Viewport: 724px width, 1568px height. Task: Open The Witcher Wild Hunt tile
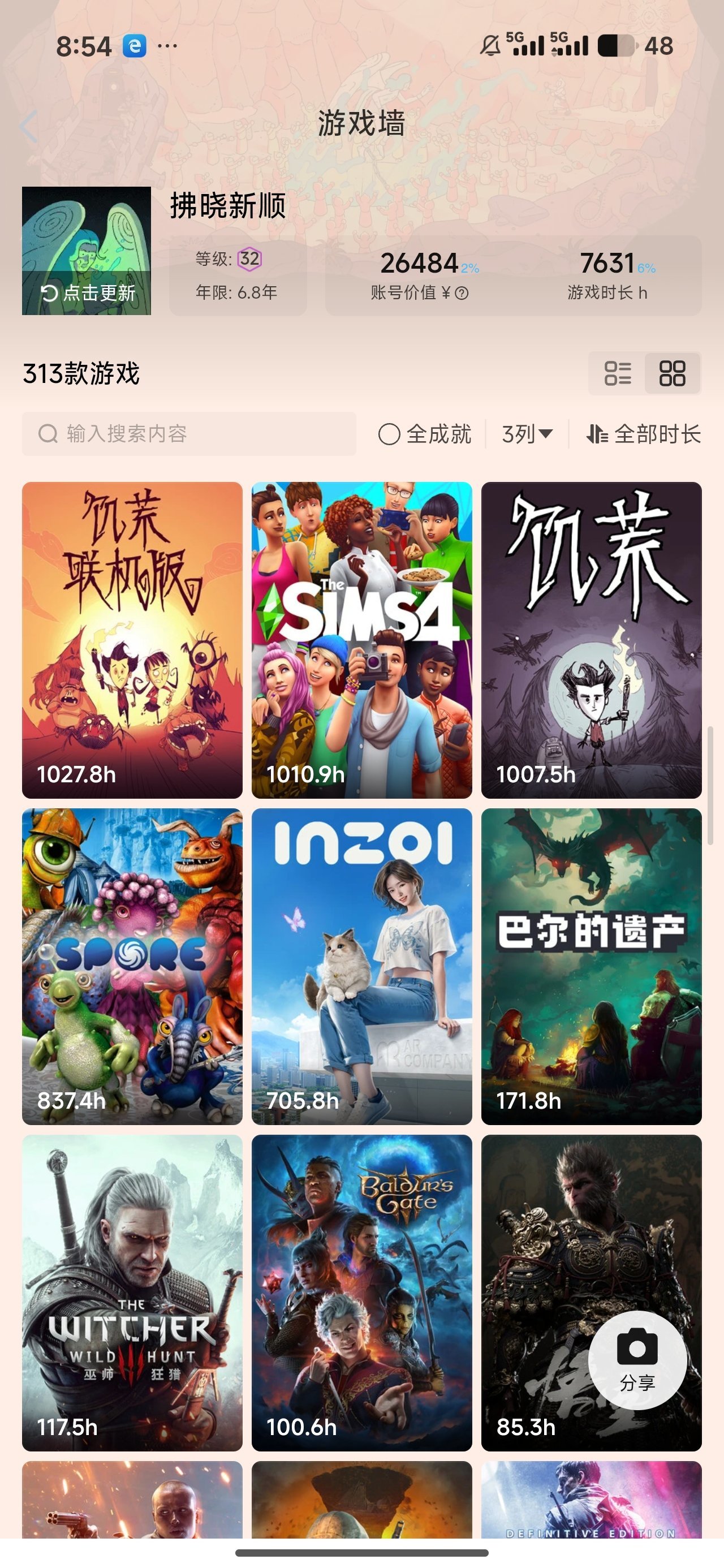[x=132, y=1293]
